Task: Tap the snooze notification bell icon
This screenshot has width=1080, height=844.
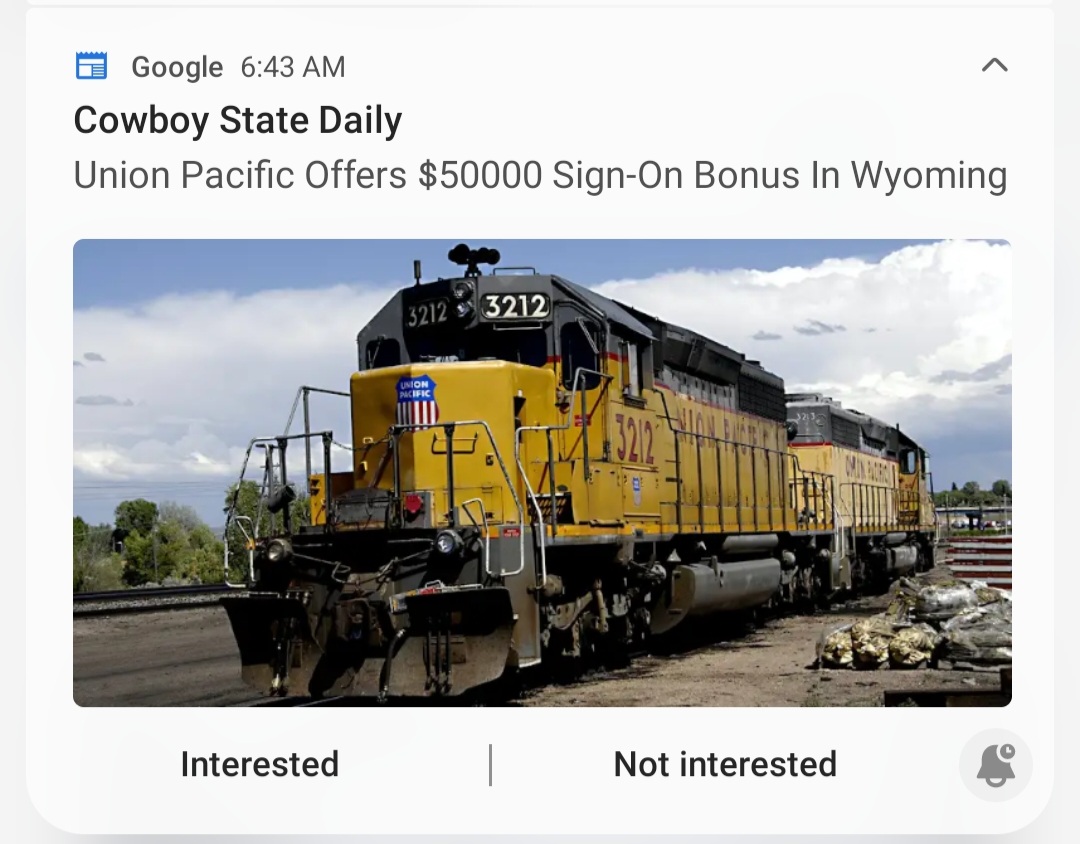Action: (x=995, y=766)
